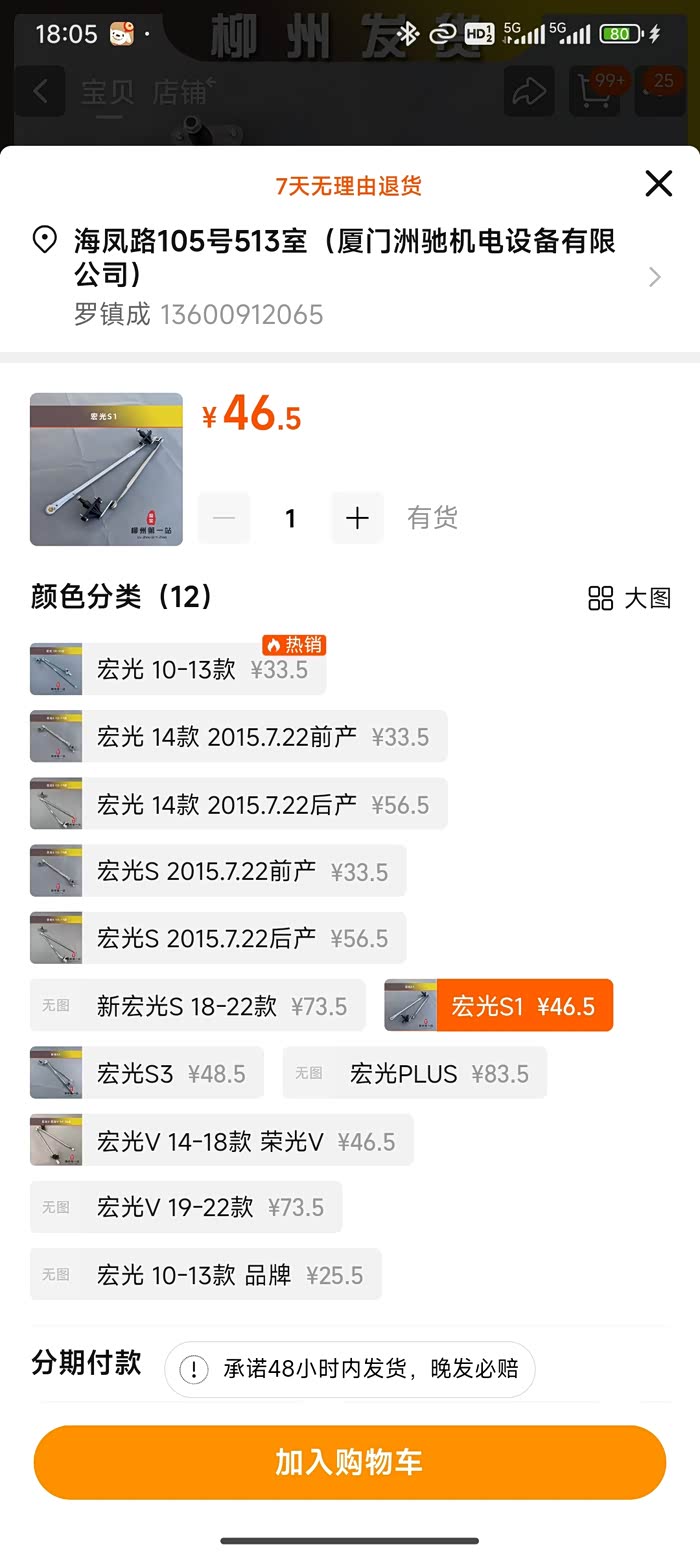Pick the 宏光S3 variant
Screen dimensions: 700x1555
[147, 1073]
